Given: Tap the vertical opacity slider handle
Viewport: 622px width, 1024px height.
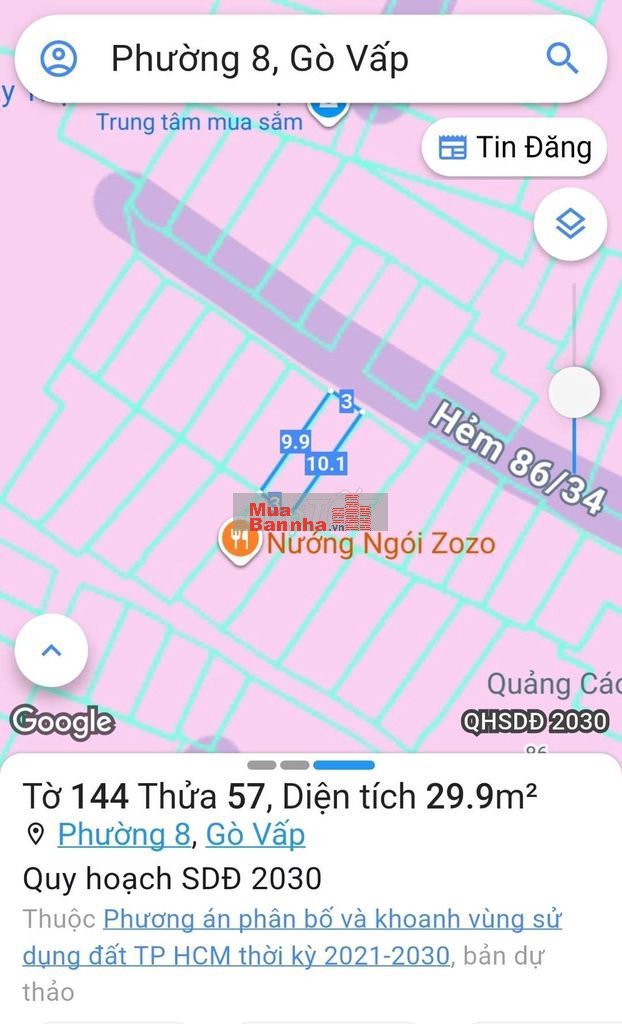Looking at the screenshot, I should click(x=574, y=392).
